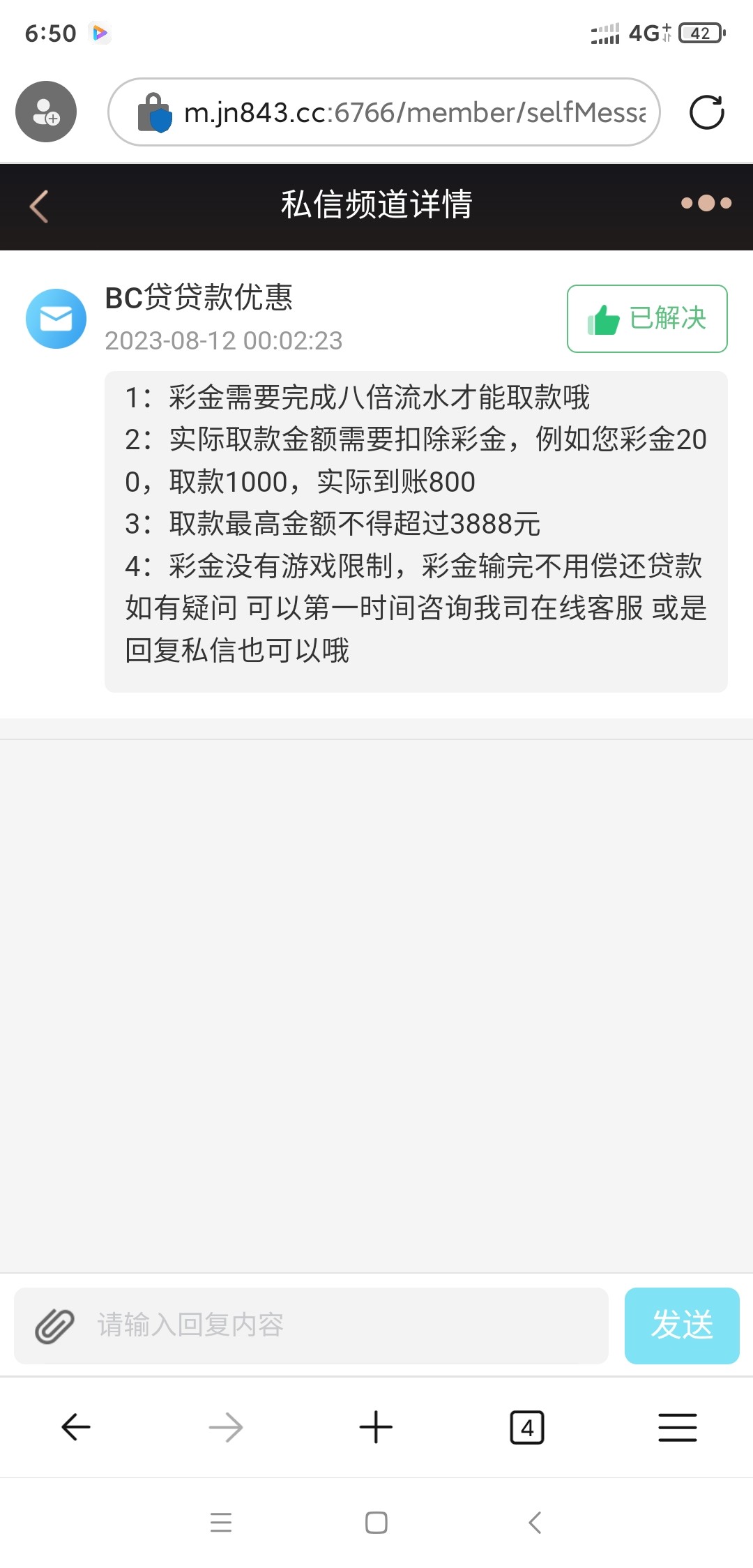The width and height of the screenshot is (753, 1568).
Task: Tap the BC贷贷款优惠 title text
Action: (199, 299)
